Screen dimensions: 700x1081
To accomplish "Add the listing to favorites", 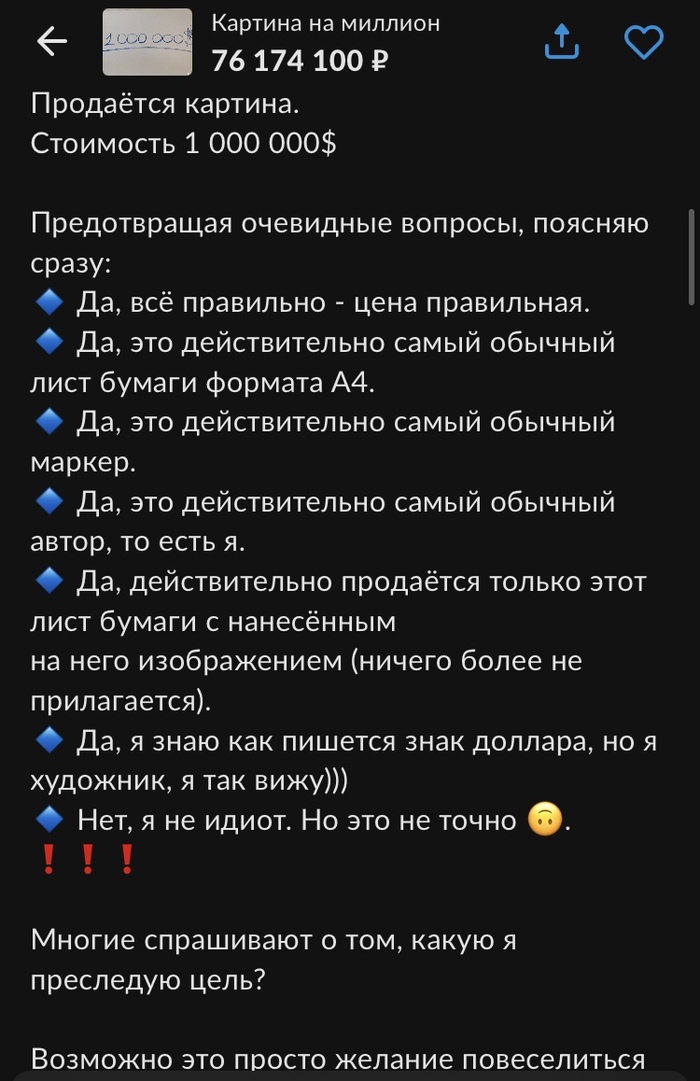I will [643, 42].
